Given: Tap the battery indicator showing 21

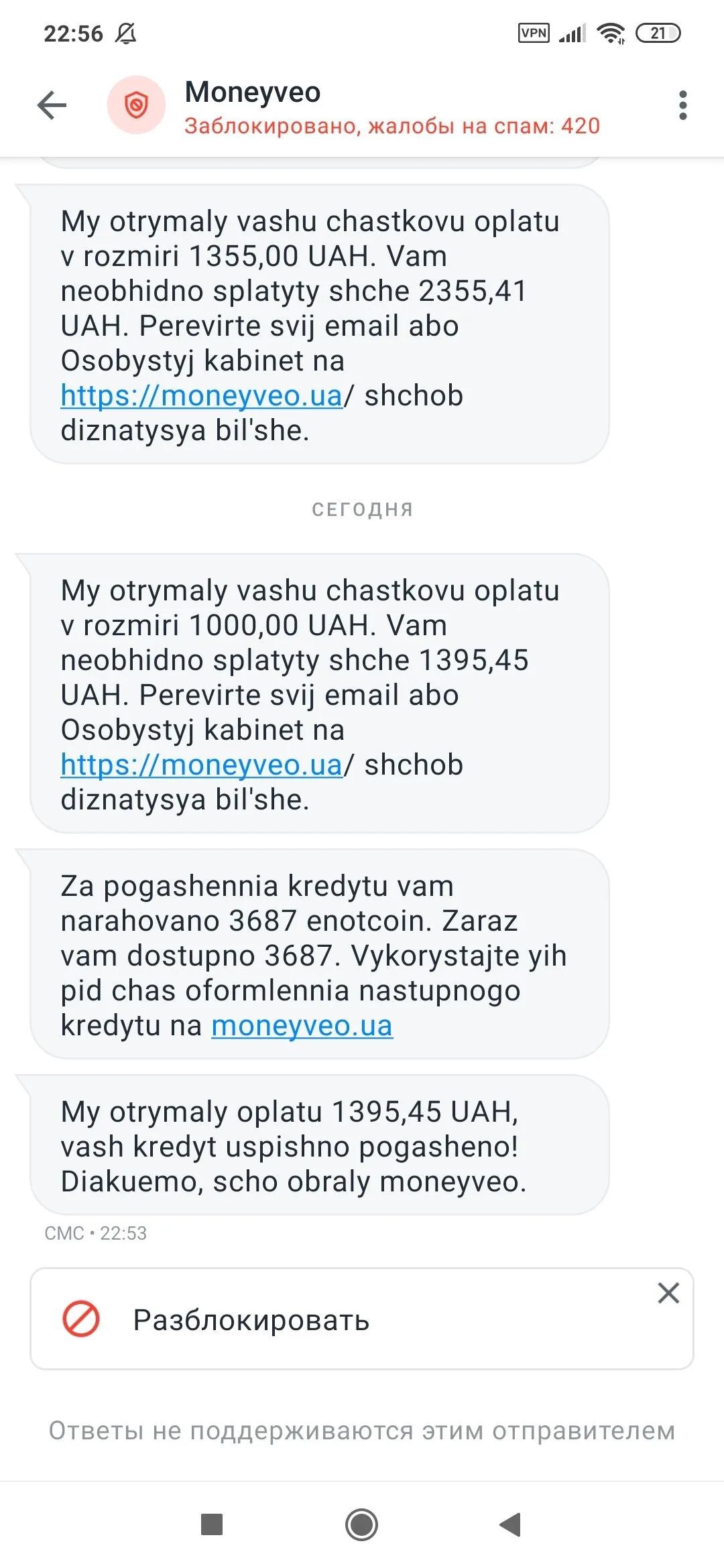Looking at the screenshot, I should point(660,32).
